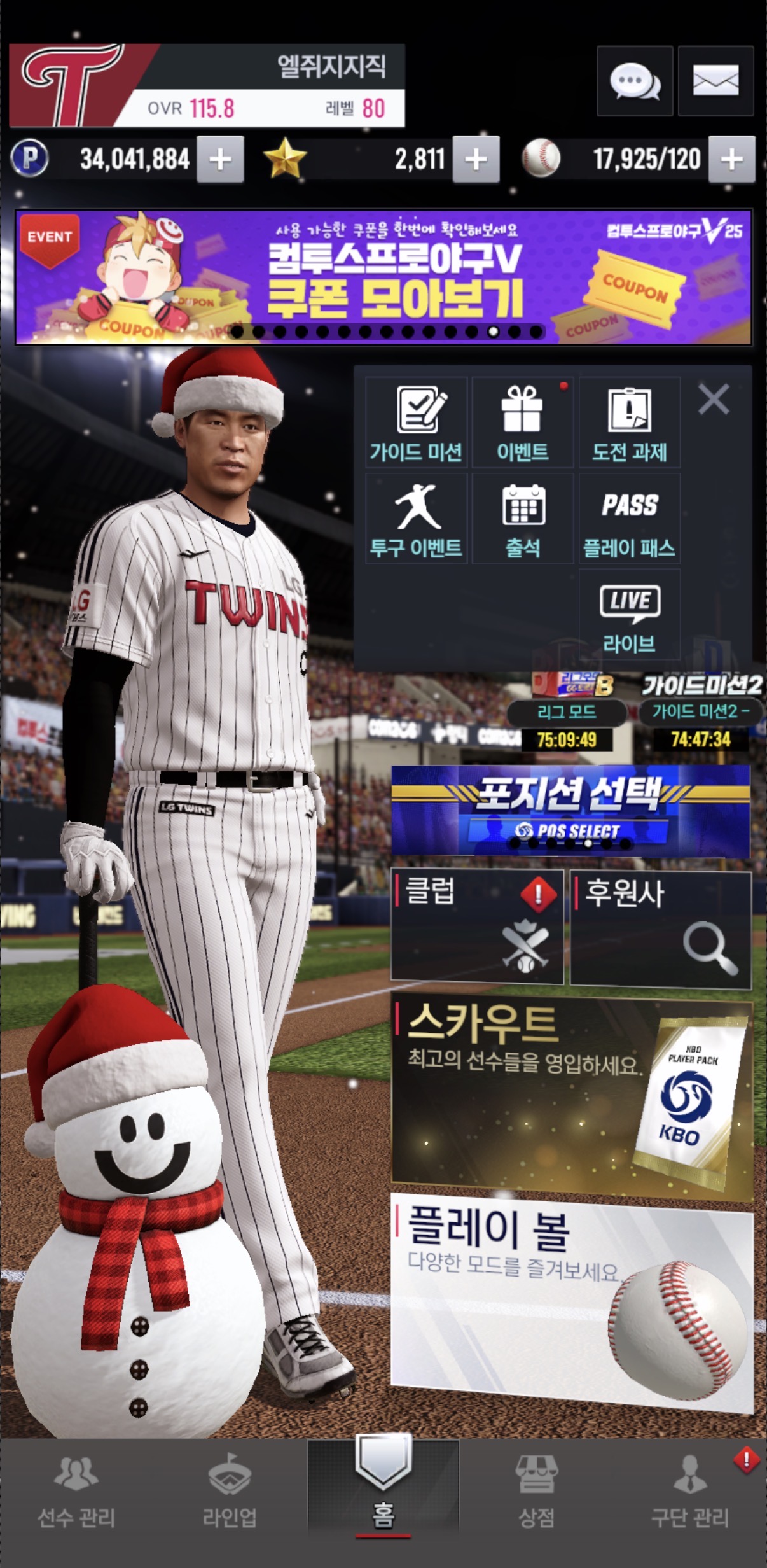The image size is (767, 1568).
Task: Open the 클럽 card
Action: [476, 926]
